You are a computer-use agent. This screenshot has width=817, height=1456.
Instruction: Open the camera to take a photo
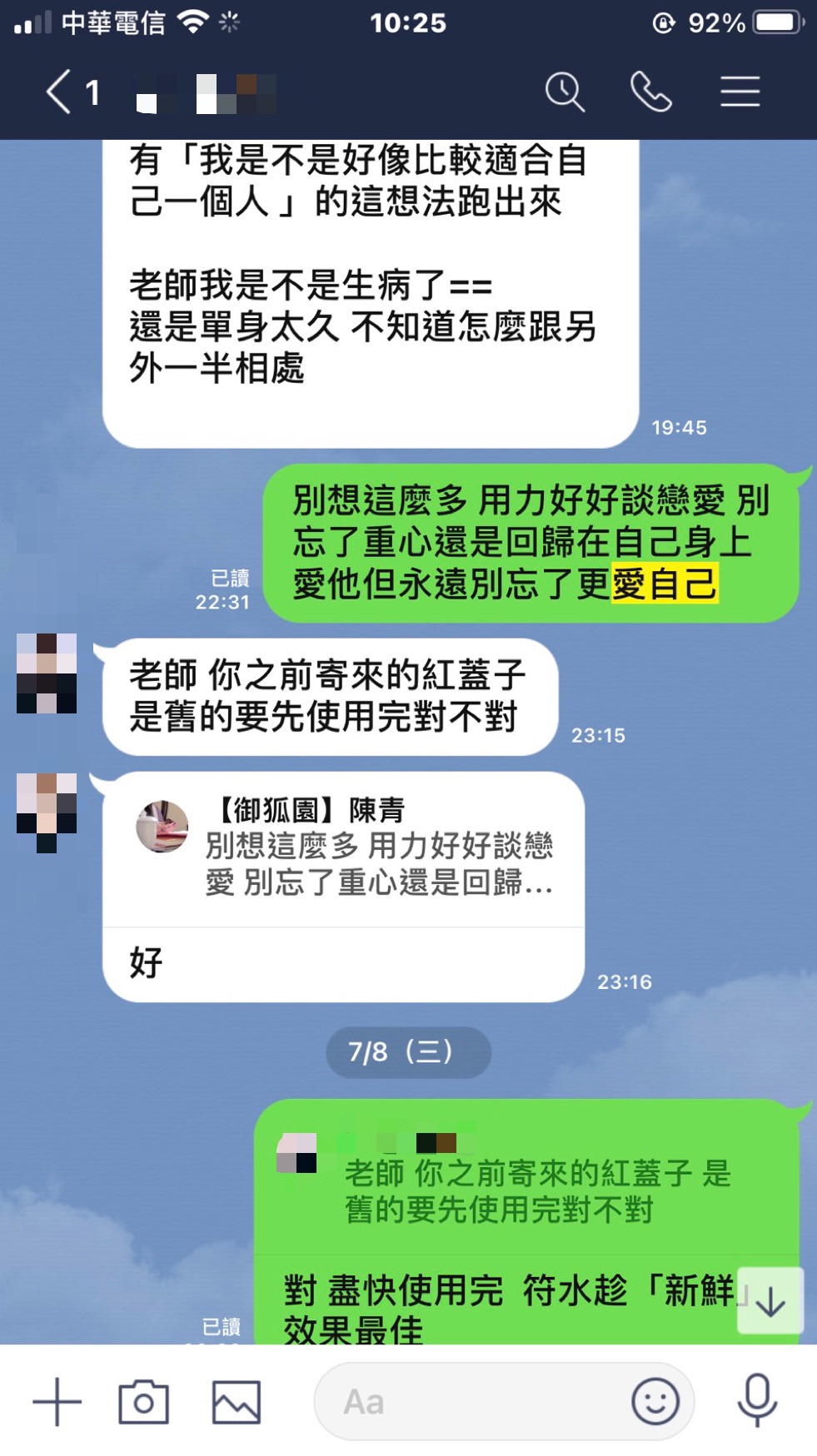(x=143, y=1402)
